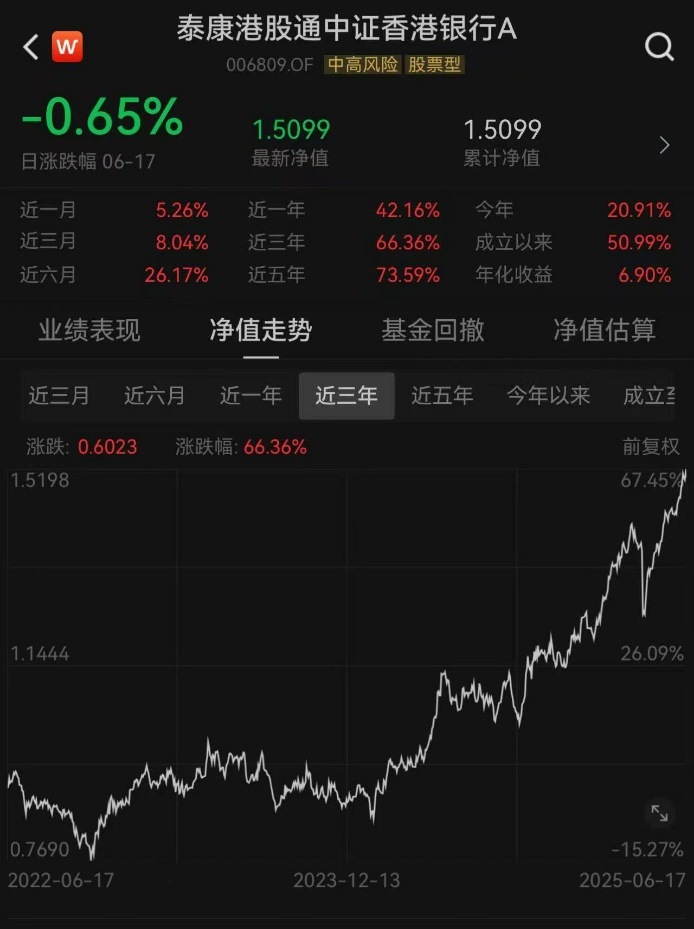The width and height of the screenshot is (694, 929).
Task: Go back using the top-left arrow
Action: coord(31,46)
